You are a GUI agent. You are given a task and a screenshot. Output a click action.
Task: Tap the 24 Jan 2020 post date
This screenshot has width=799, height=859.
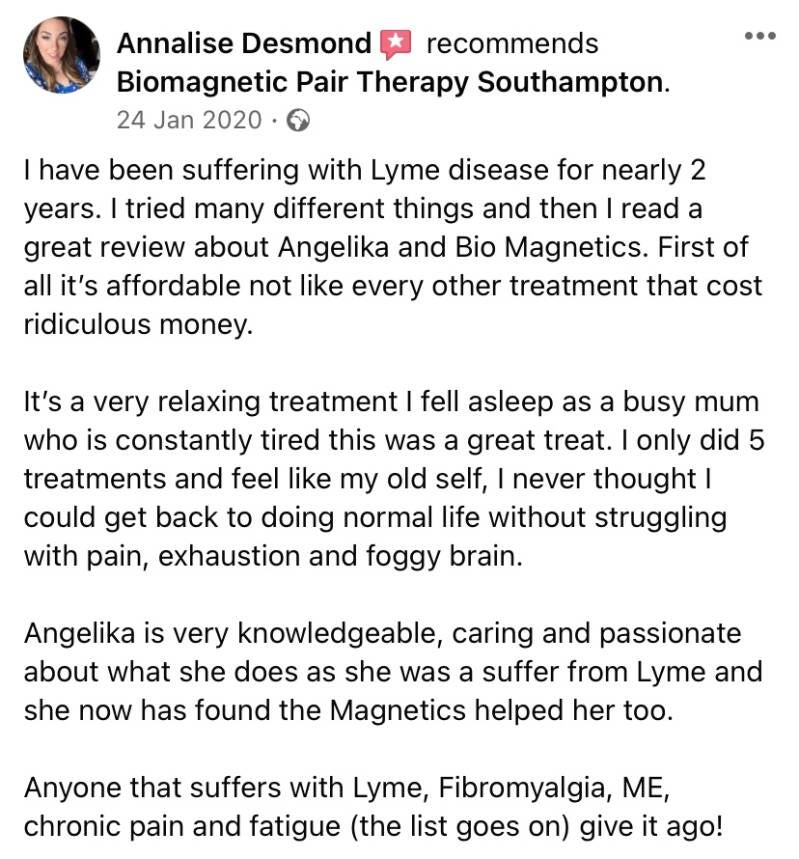coord(189,120)
